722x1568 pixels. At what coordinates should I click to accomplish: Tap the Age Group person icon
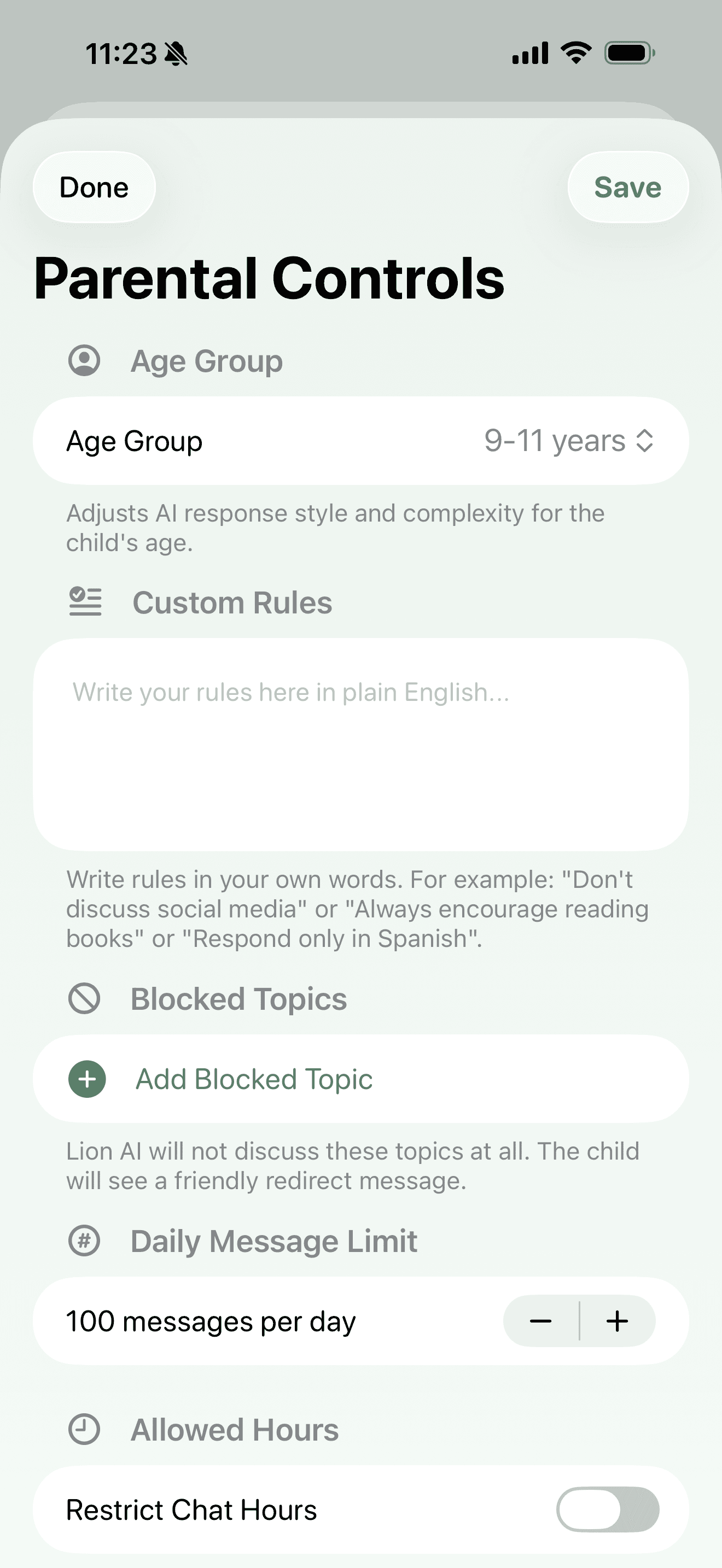[x=85, y=360]
